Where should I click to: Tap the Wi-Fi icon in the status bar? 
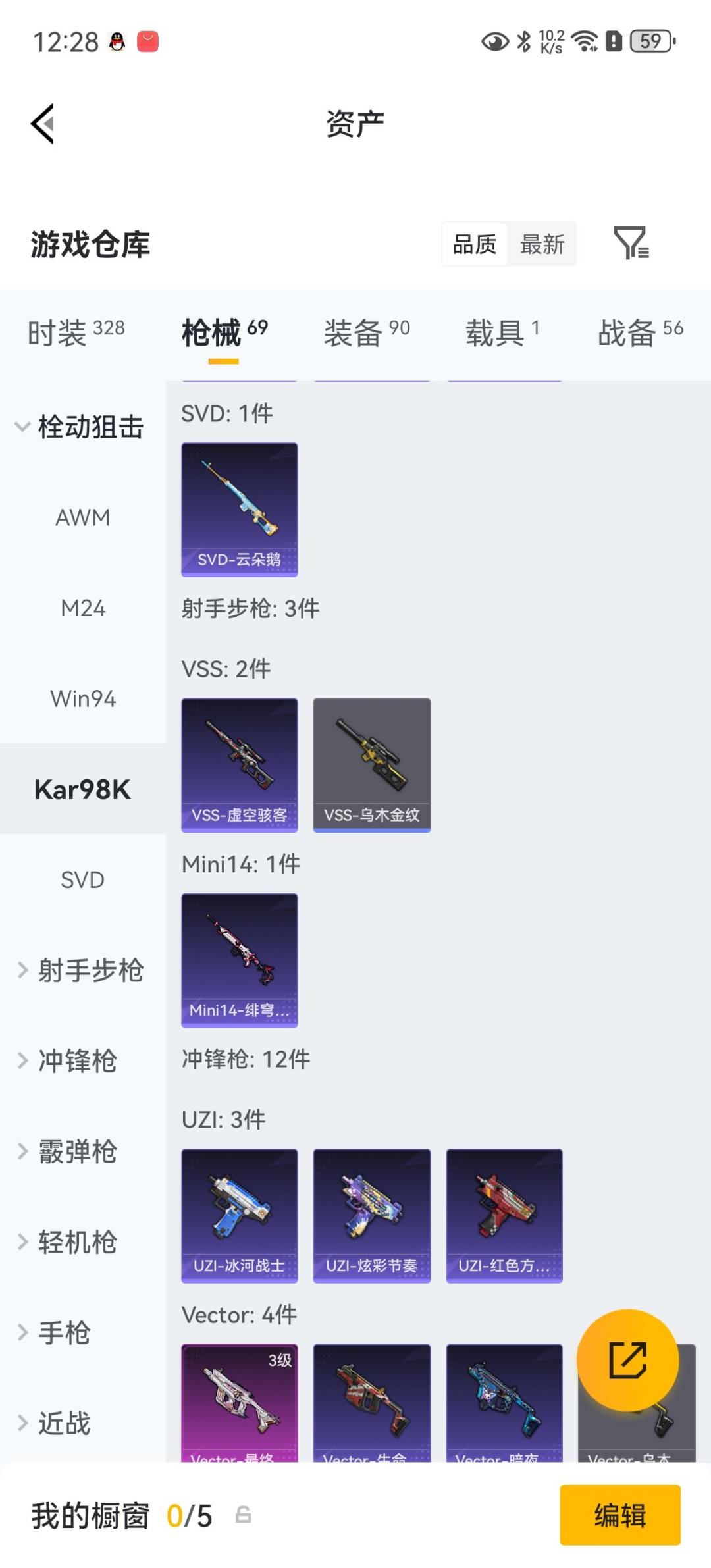[585, 41]
